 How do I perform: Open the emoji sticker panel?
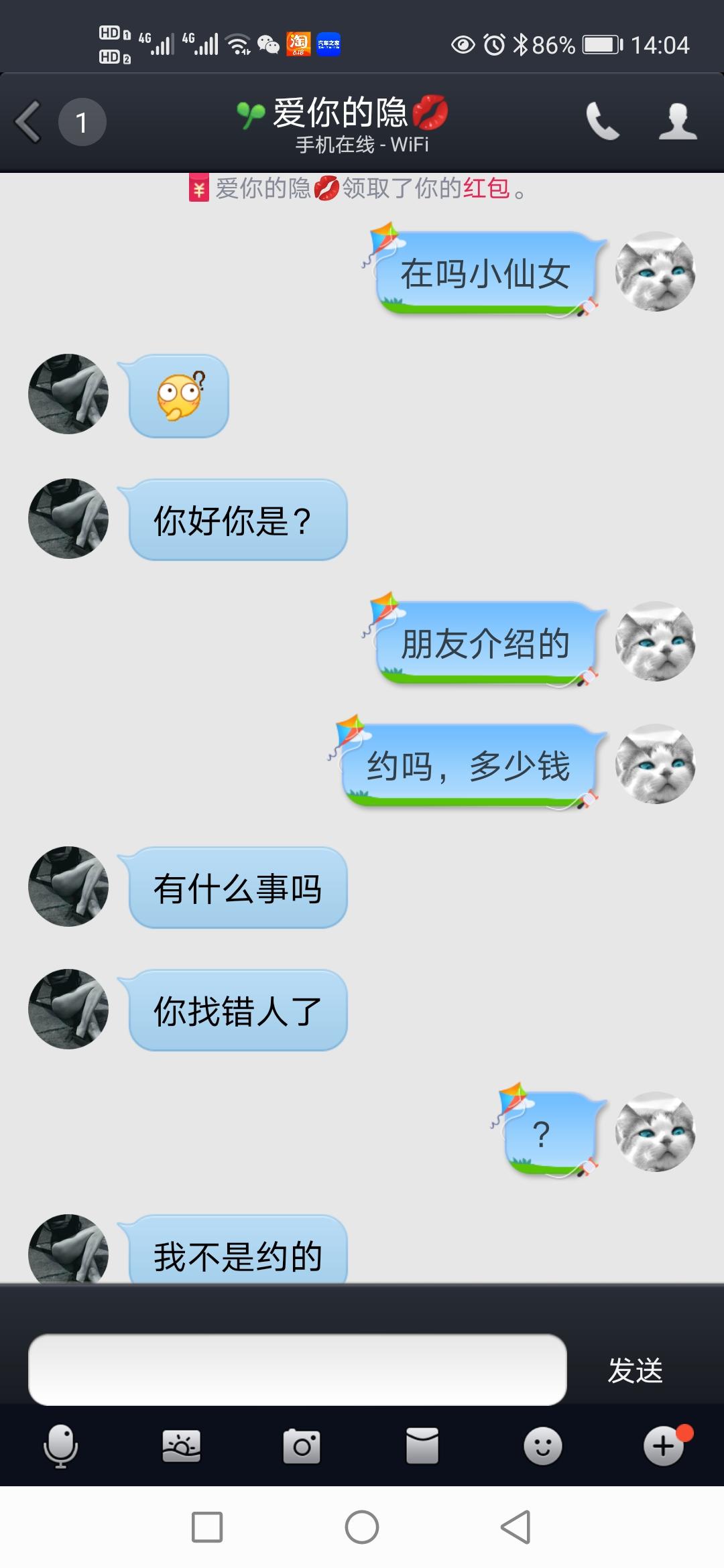[x=542, y=1446]
